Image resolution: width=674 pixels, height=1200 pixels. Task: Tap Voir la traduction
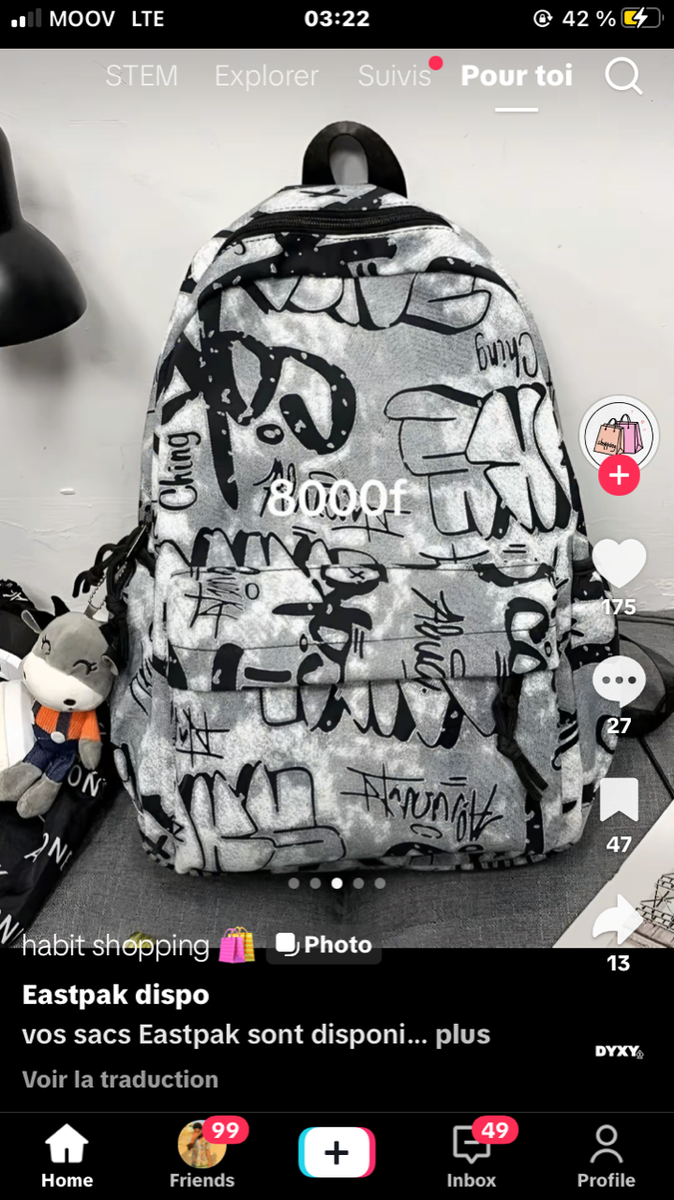point(120,1079)
